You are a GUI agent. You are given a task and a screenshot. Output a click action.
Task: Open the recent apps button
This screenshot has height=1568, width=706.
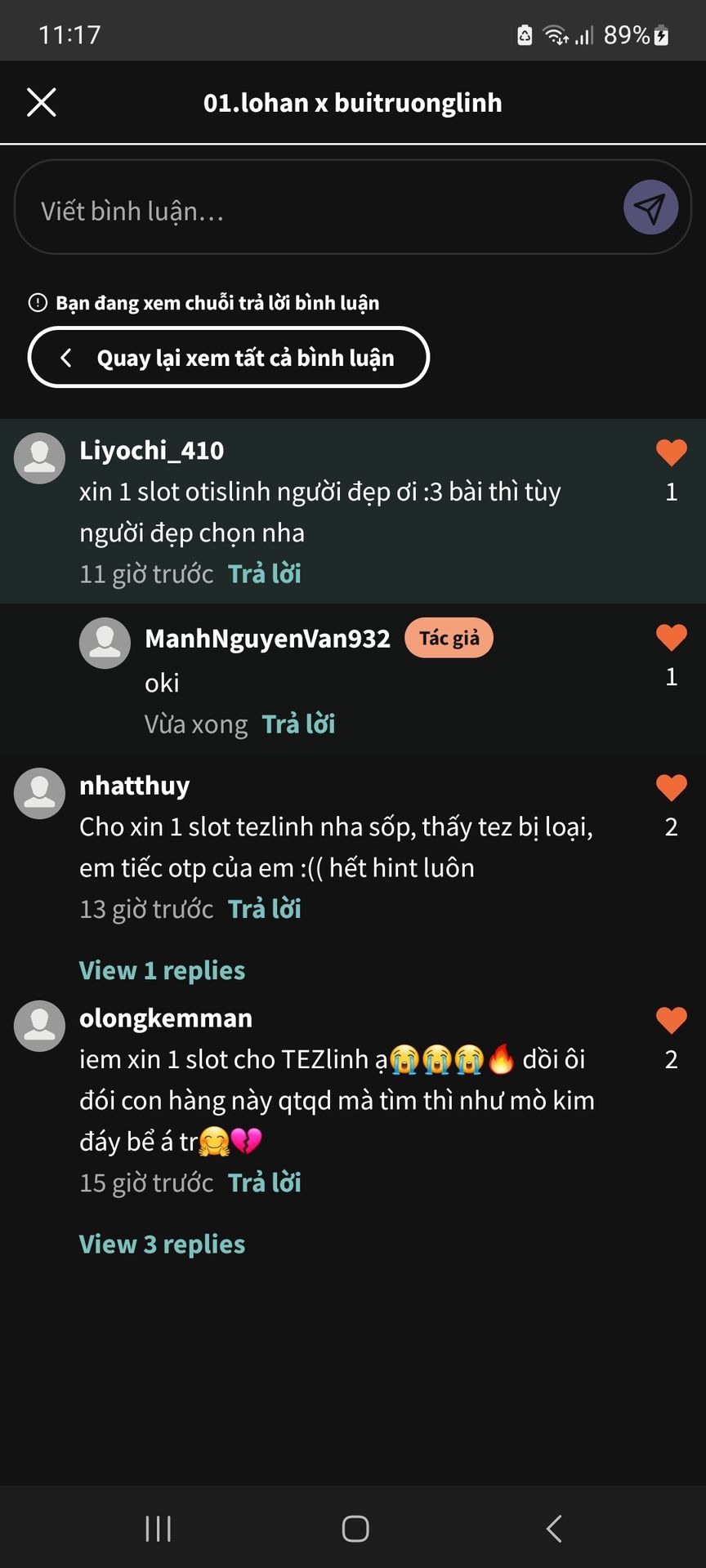tap(158, 1528)
